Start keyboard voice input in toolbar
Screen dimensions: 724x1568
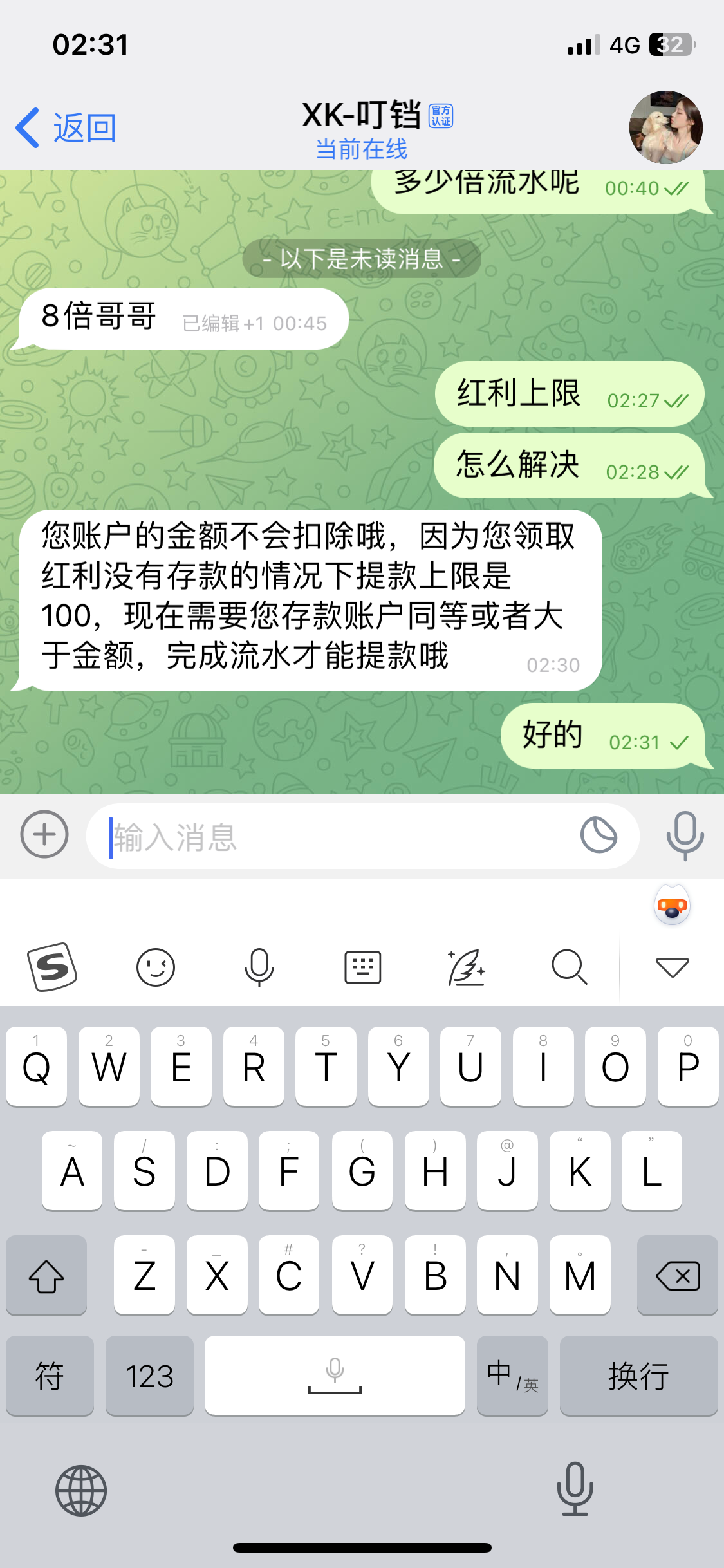coord(259,967)
